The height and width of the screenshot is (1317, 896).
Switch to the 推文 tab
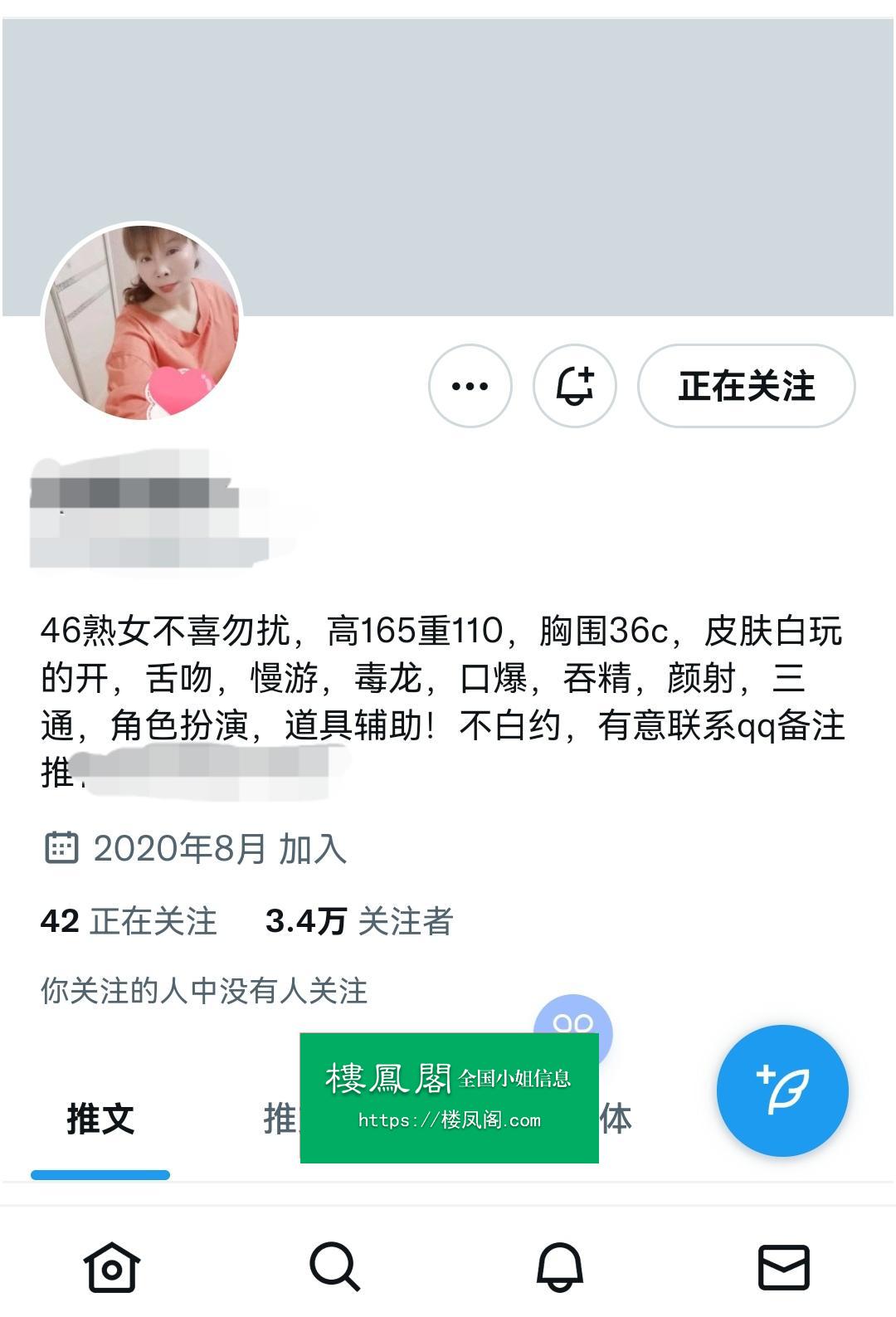100,1119
